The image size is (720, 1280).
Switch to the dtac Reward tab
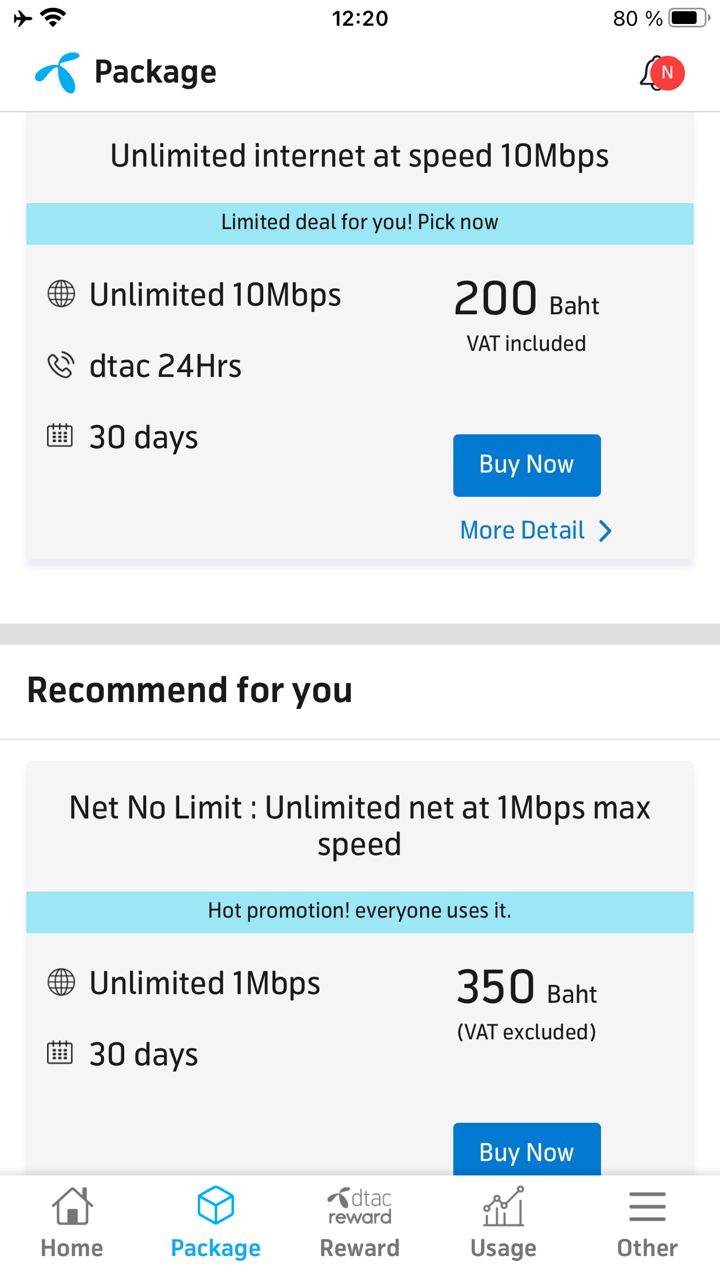[x=359, y=1224]
